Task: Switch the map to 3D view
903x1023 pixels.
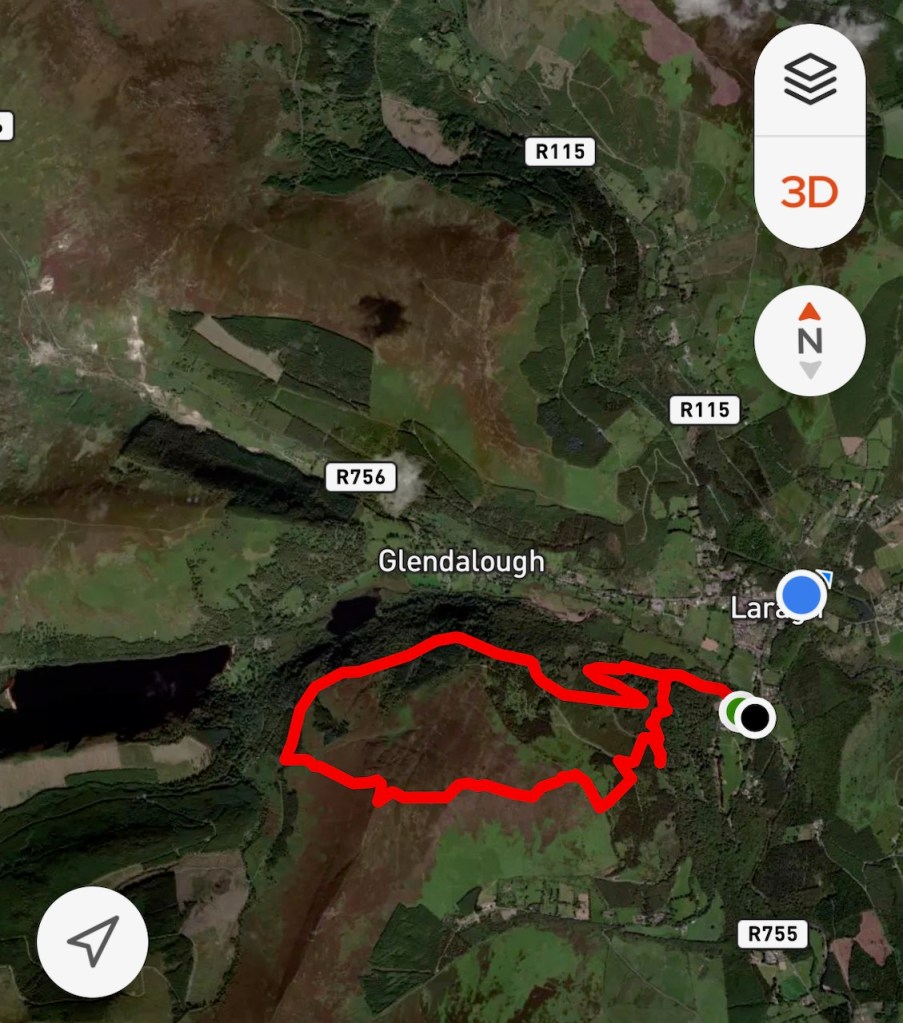Action: pos(809,192)
